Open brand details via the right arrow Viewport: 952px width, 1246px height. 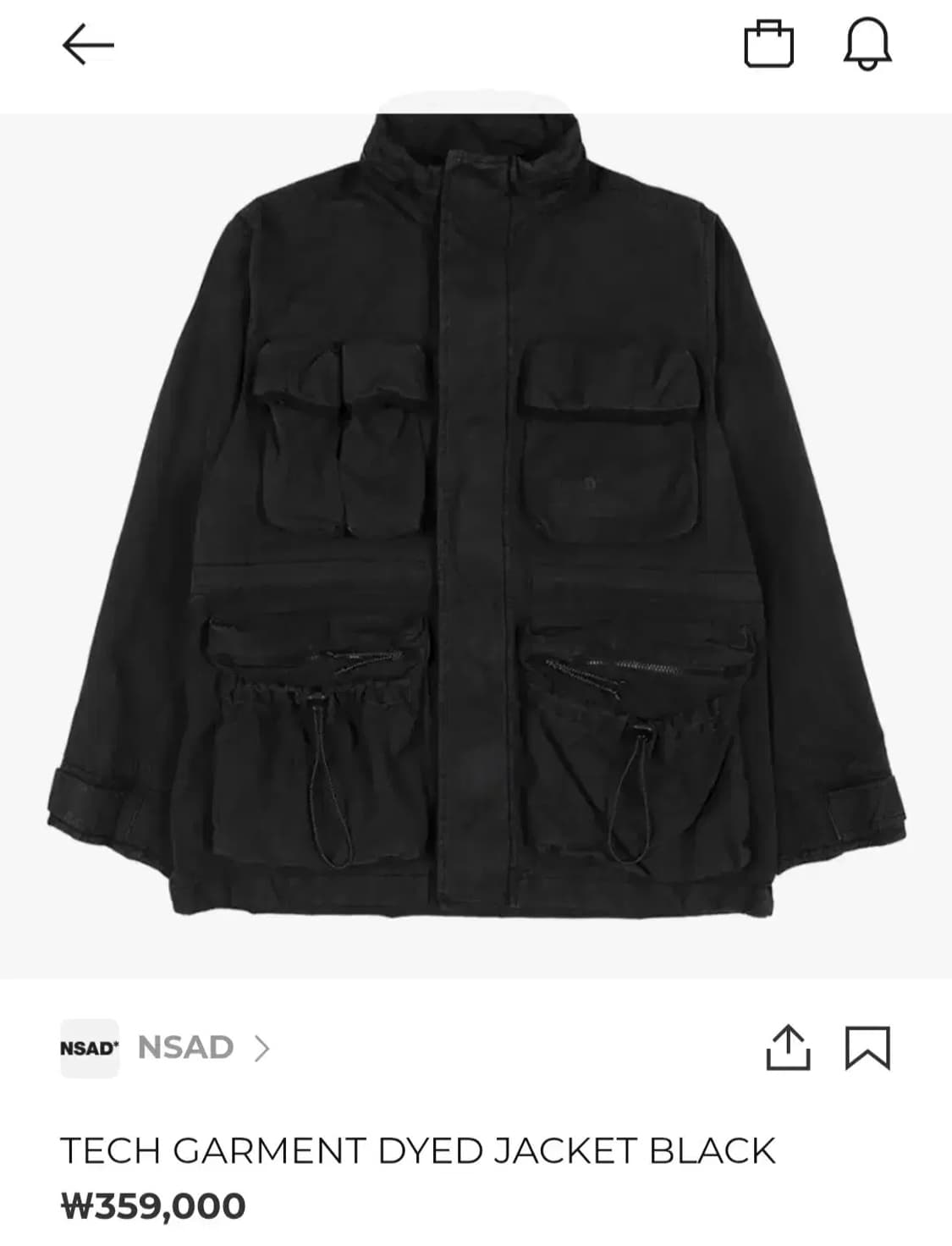260,1048
